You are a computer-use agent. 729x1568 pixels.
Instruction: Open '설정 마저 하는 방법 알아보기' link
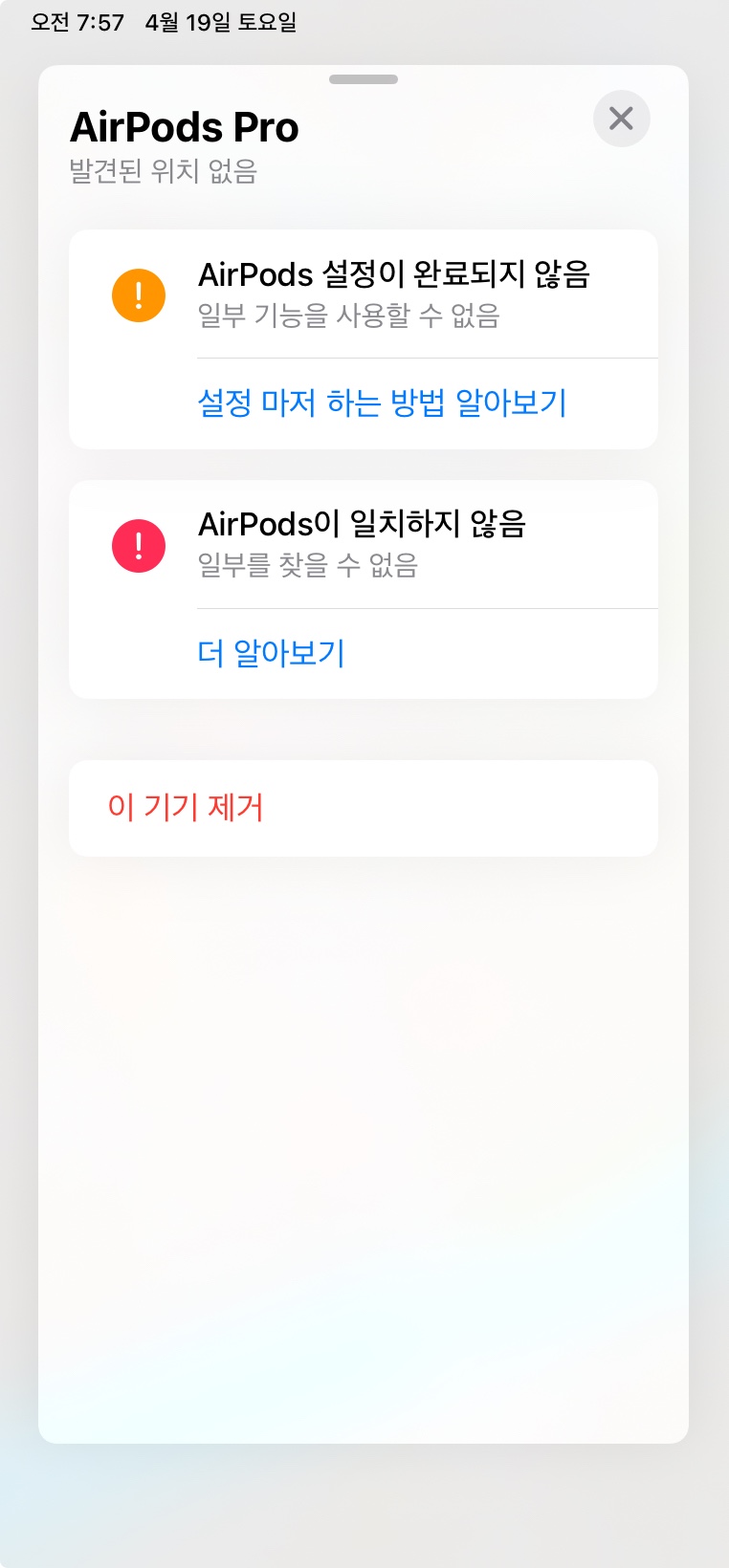pos(382,403)
